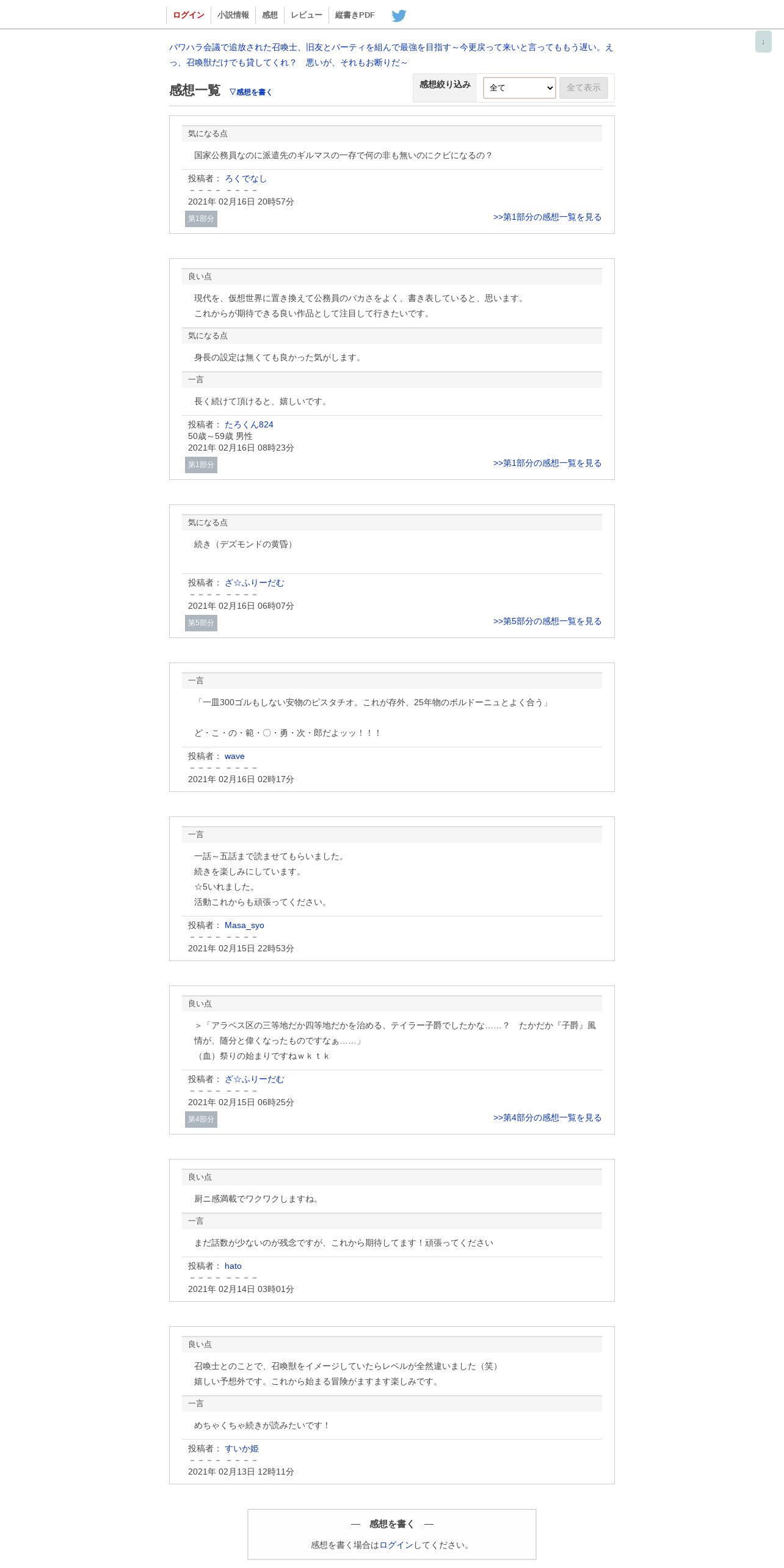Tap the 第5部分 tag
This screenshot has height=1568, width=784.
201,623
